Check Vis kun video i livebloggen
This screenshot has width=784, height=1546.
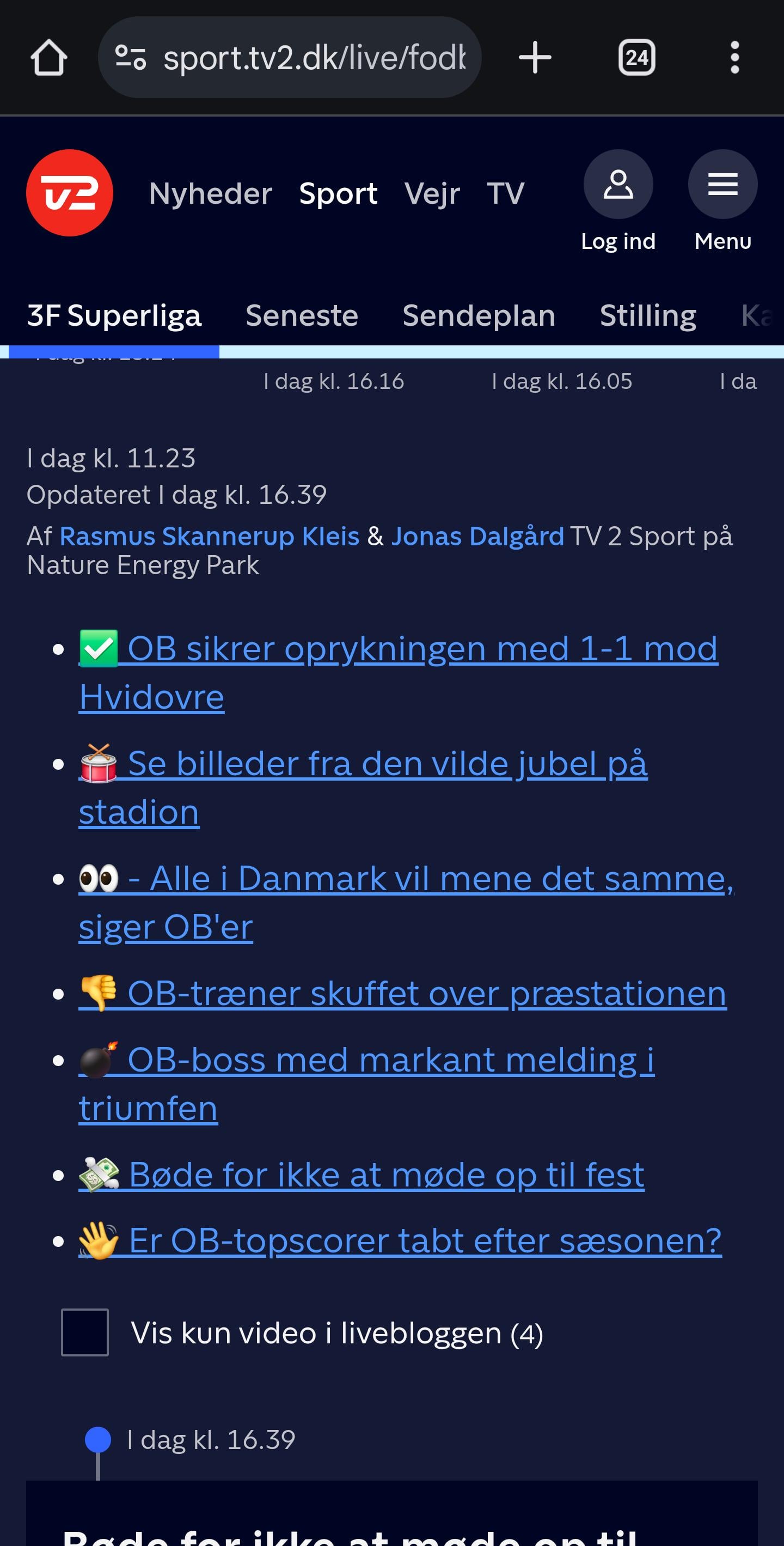coord(84,1332)
